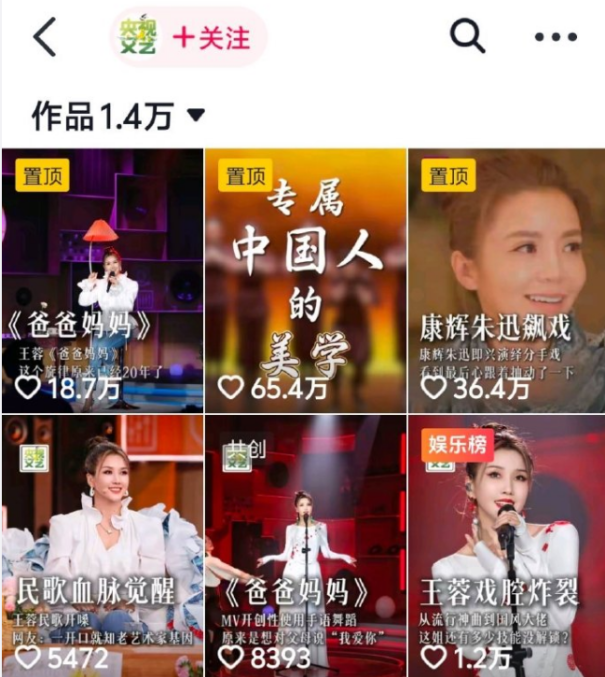
Task: Open the 民歌血脉觉醒 video
Action: pos(102,545)
